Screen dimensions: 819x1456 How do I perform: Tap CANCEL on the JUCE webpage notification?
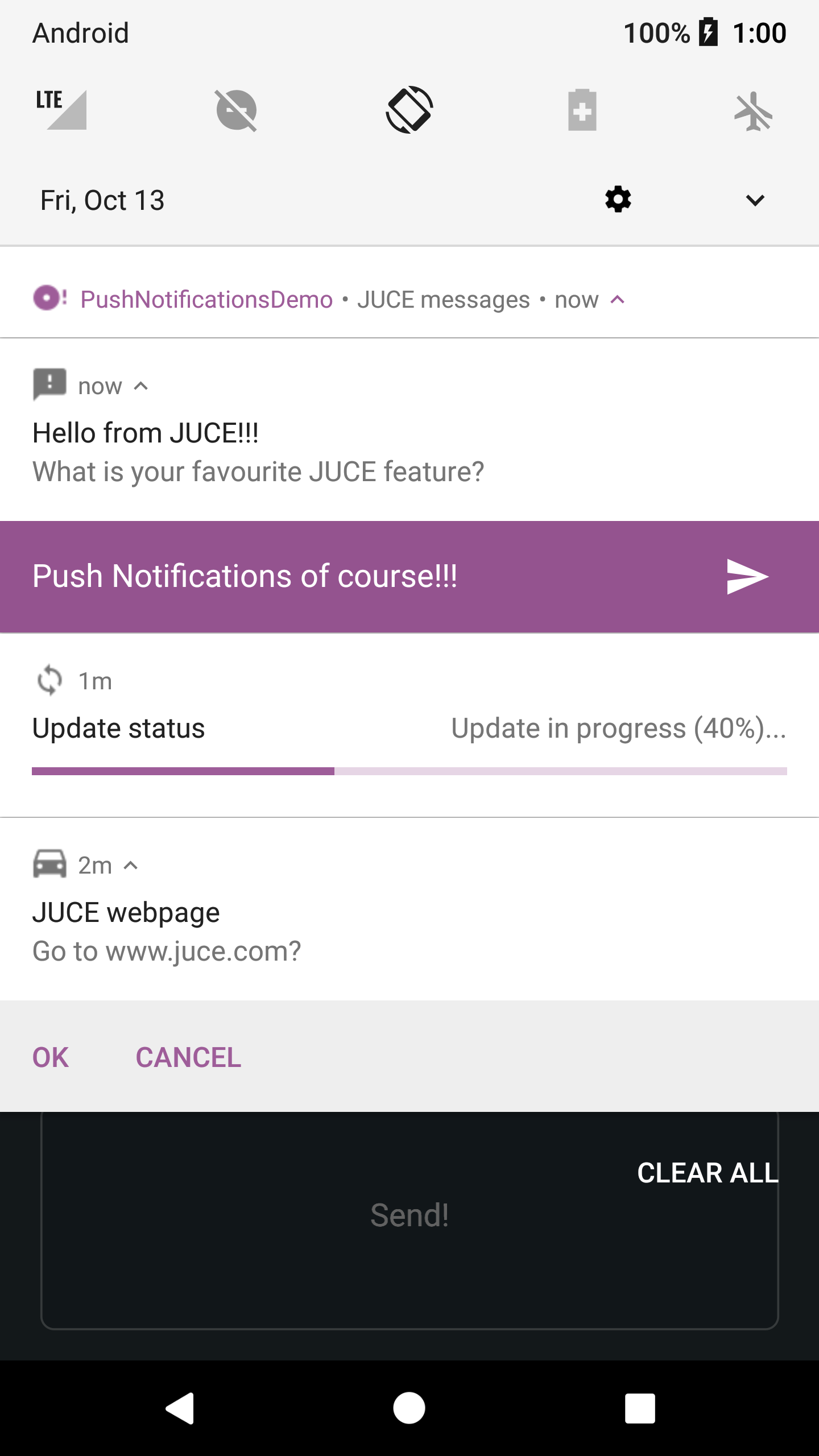pyautogui.click(x=188, y=1057)
